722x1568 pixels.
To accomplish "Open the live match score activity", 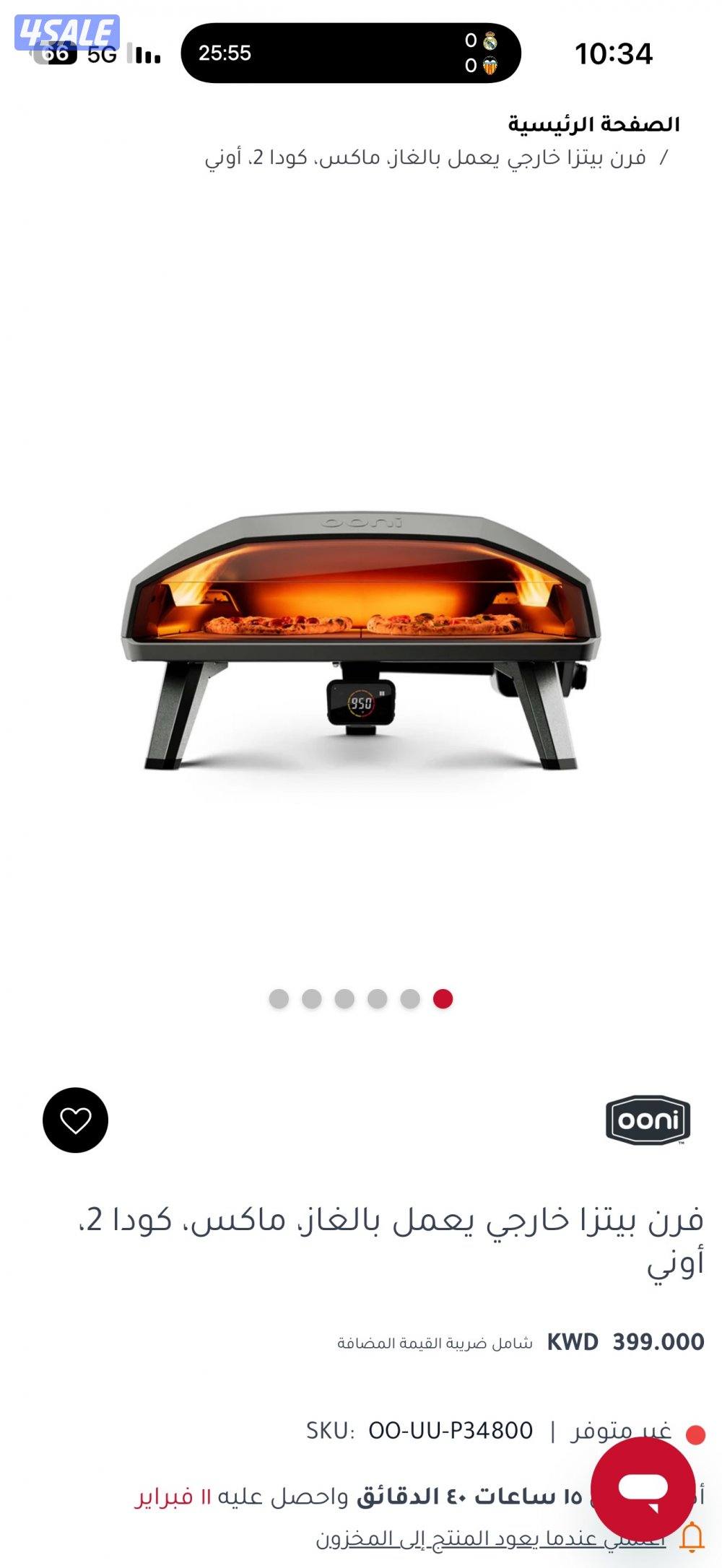I will tap(351, 53).
